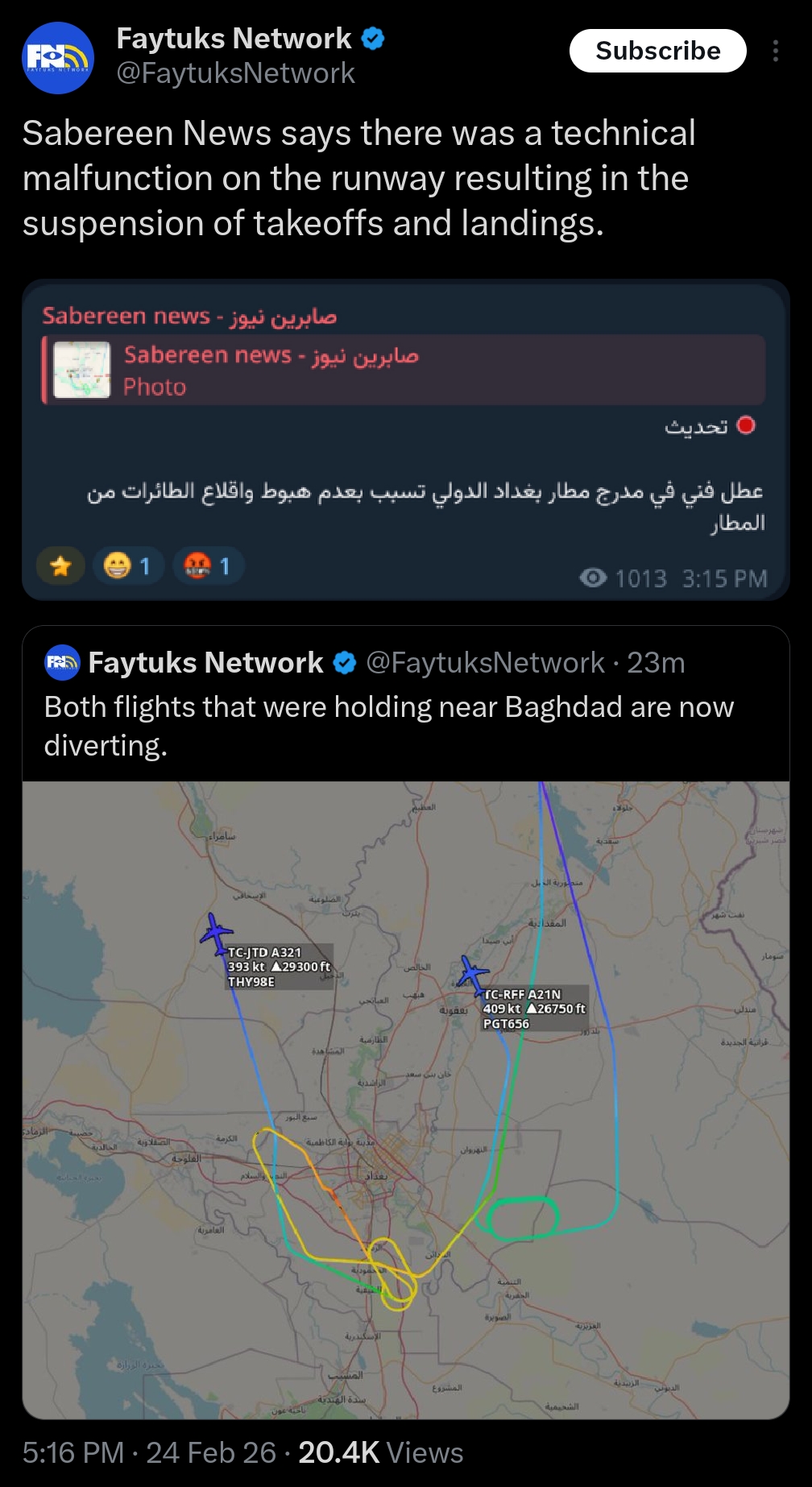Subscribe to Faytuks Network

[x=657, y=51]
